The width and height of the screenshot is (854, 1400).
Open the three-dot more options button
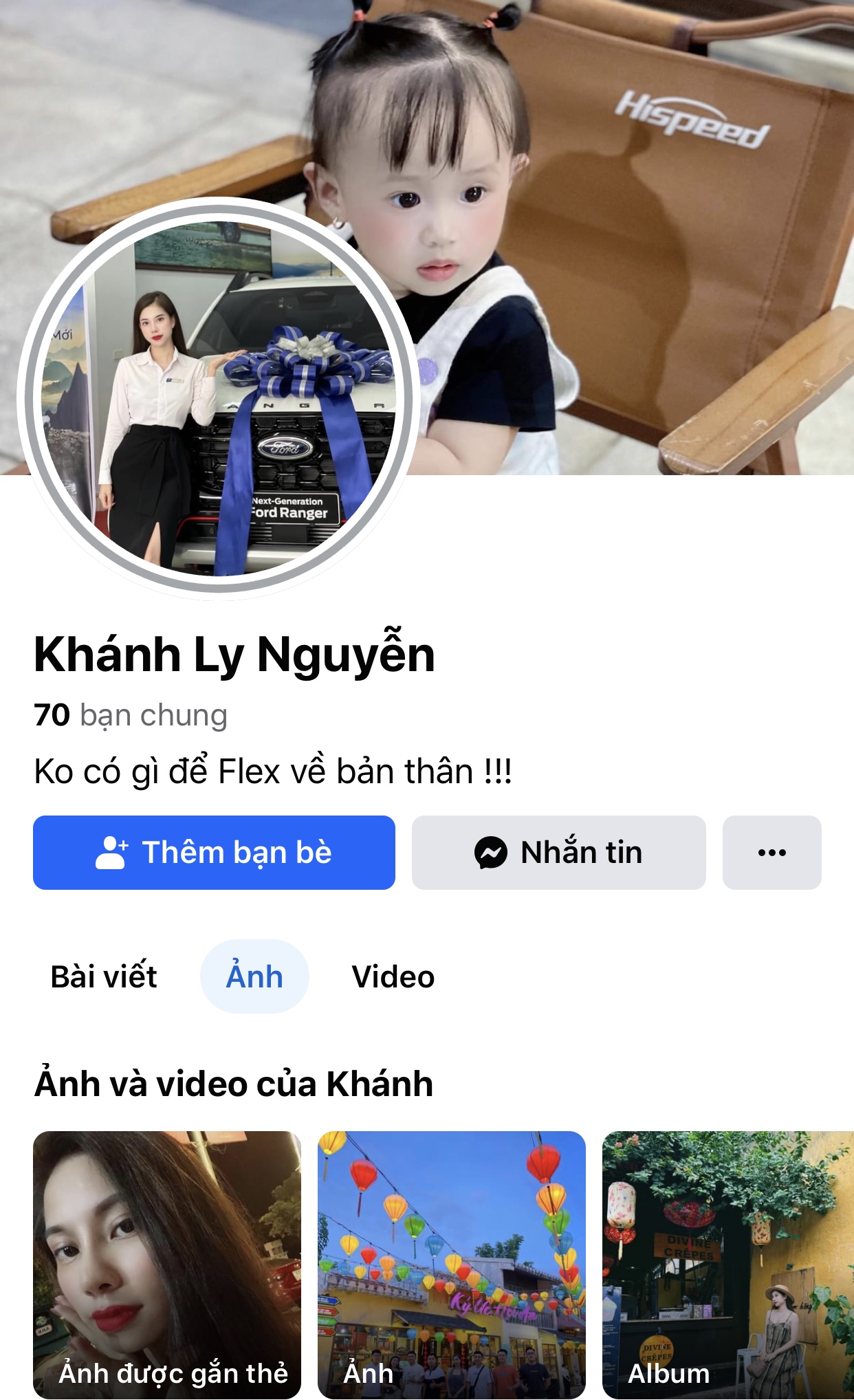click(771, 853)
